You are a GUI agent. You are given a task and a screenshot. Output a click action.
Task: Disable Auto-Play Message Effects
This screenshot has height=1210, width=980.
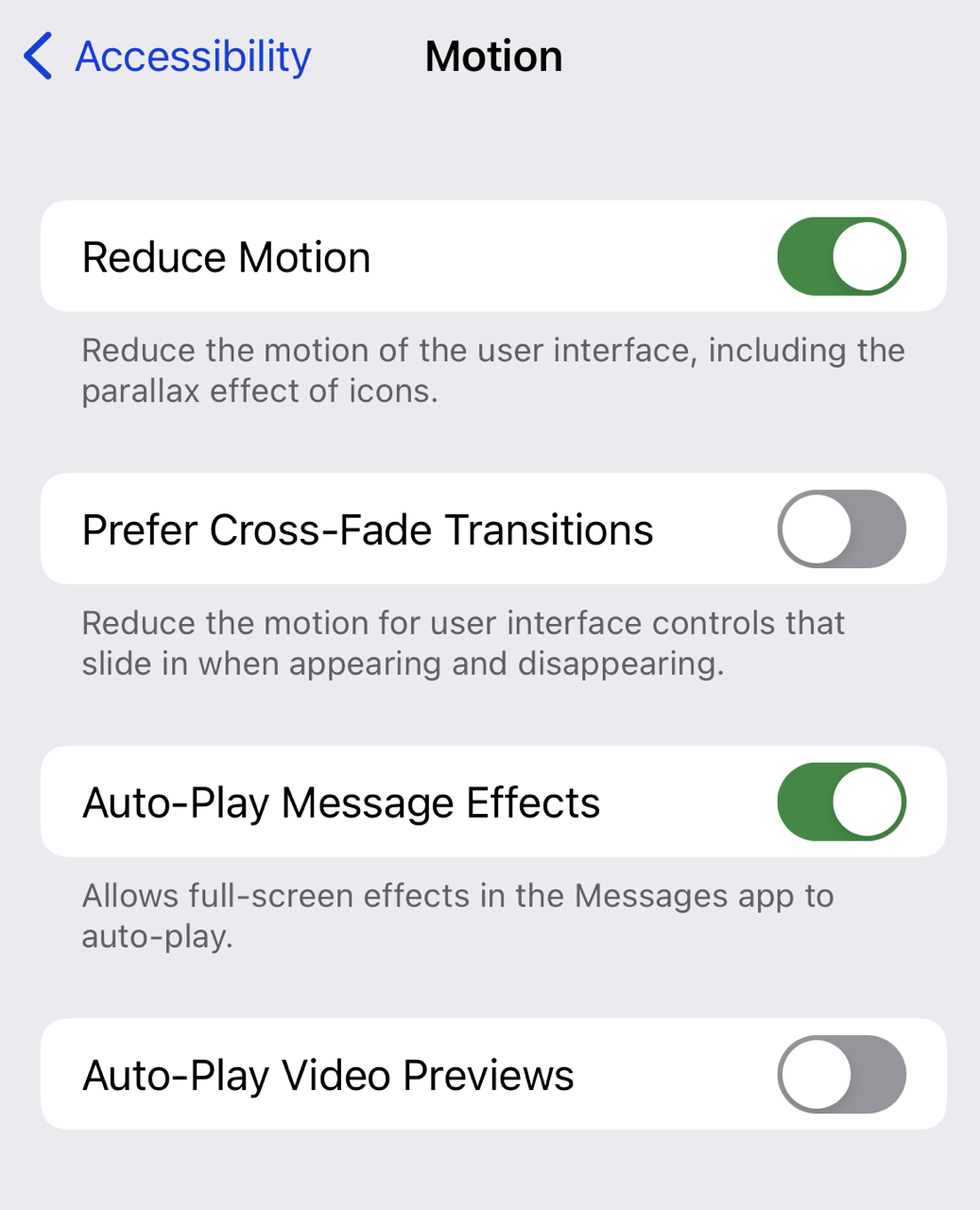(841, 802)
